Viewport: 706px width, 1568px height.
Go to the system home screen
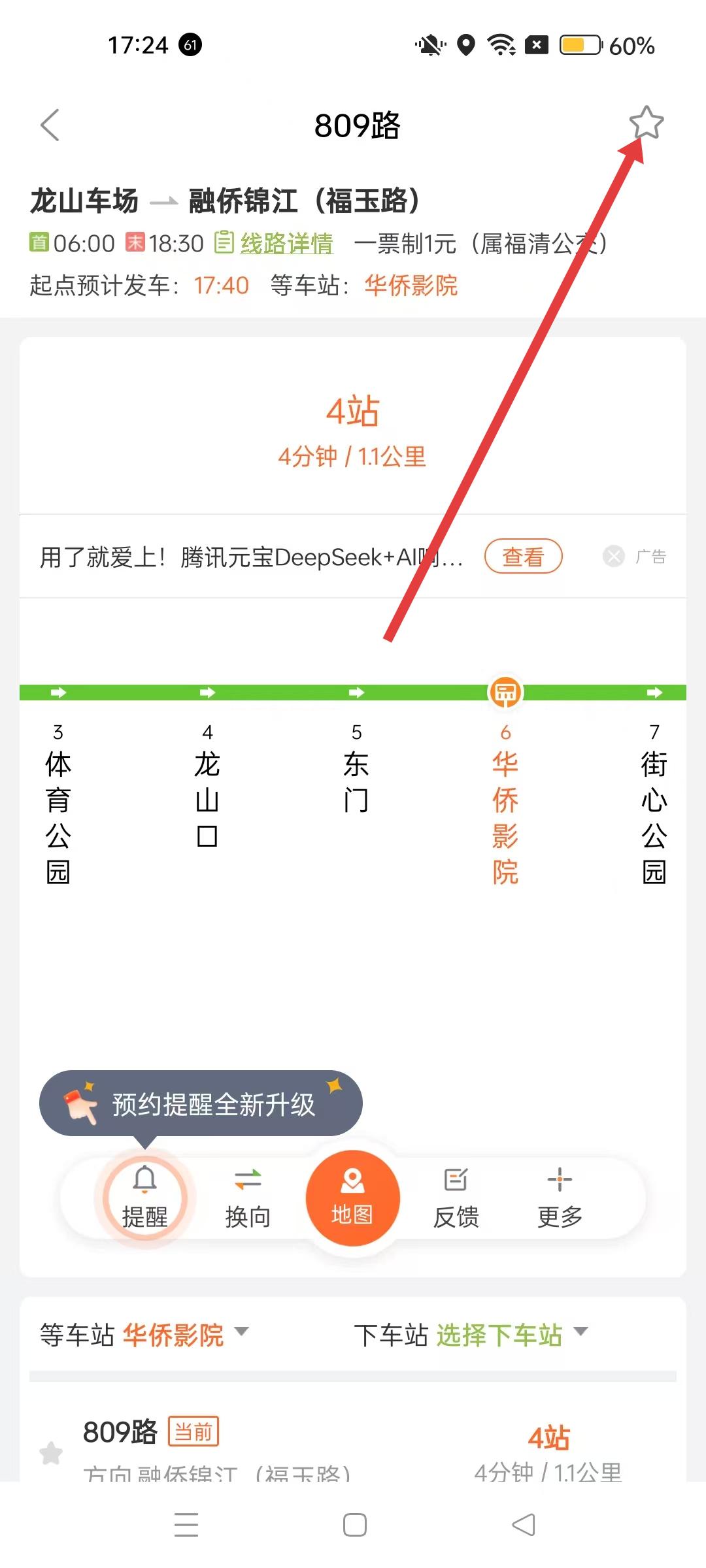[354, 1525]
